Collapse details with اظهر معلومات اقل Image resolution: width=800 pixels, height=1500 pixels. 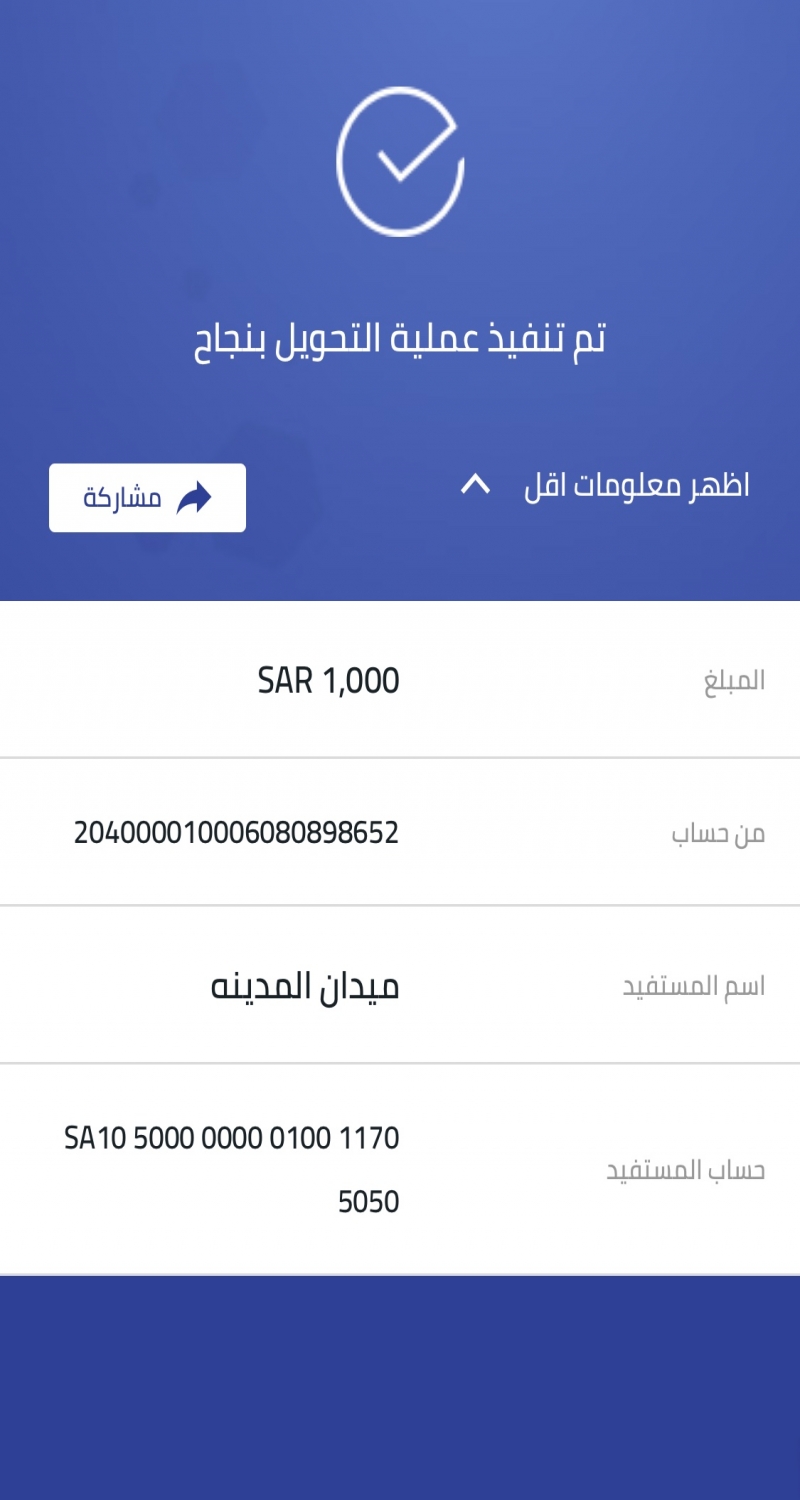click(604, 486)
